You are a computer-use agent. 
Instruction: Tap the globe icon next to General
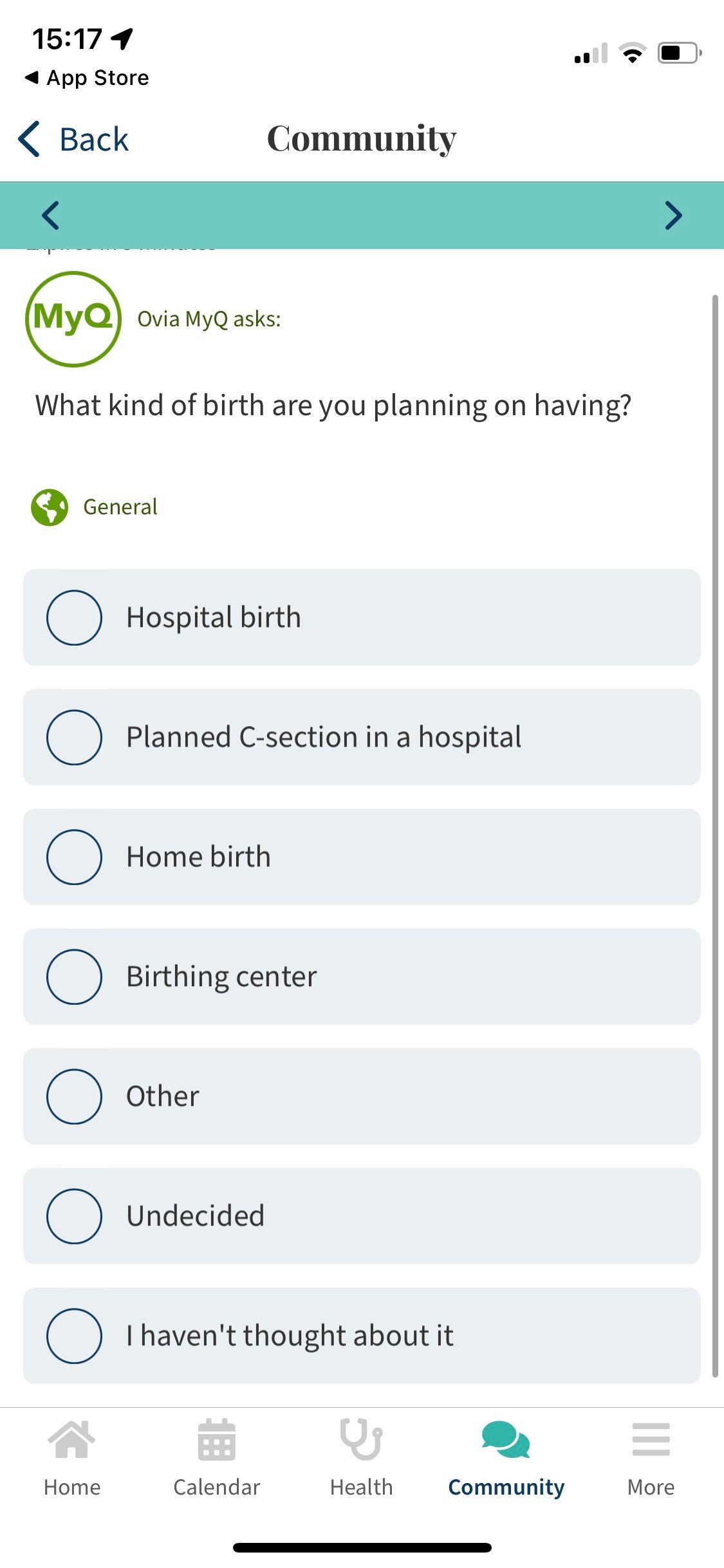(x=50, y=507)
